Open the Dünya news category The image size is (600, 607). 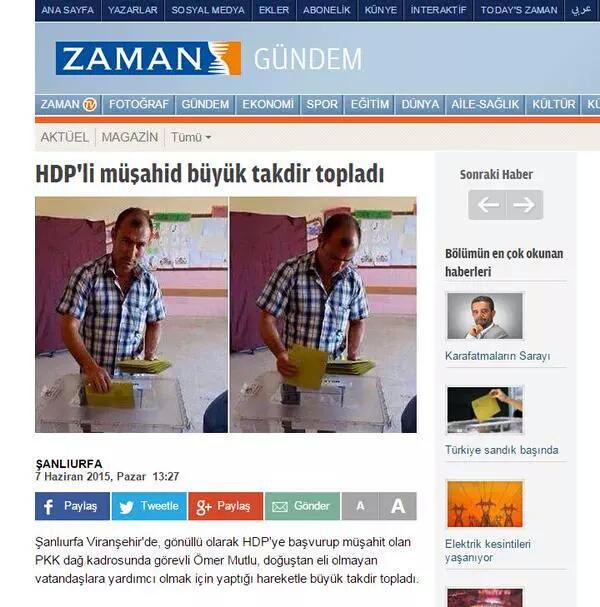(x=420, y=104)
